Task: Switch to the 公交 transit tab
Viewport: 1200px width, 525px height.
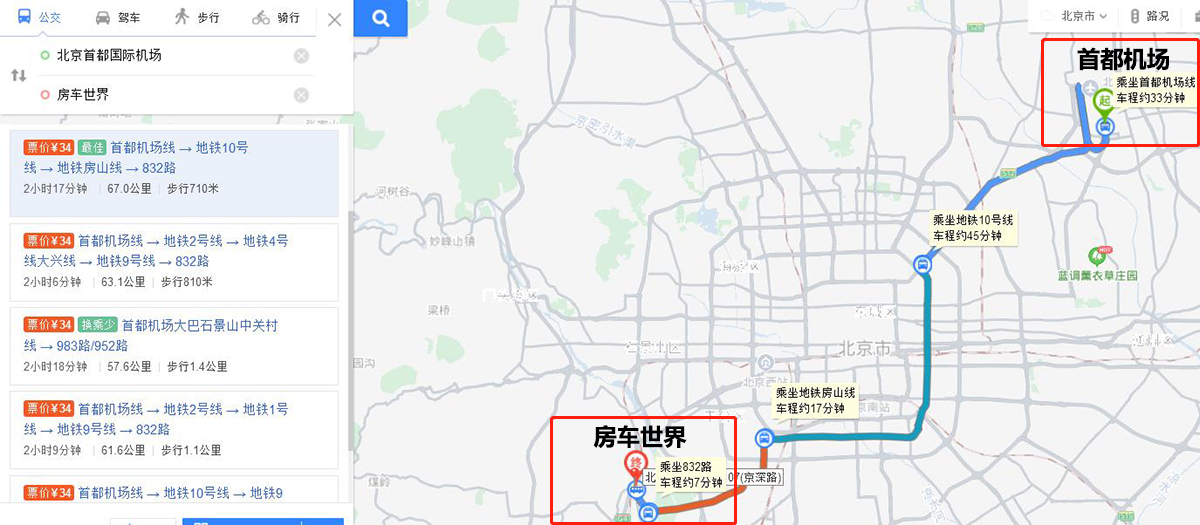Action: [x=39, y=18]
